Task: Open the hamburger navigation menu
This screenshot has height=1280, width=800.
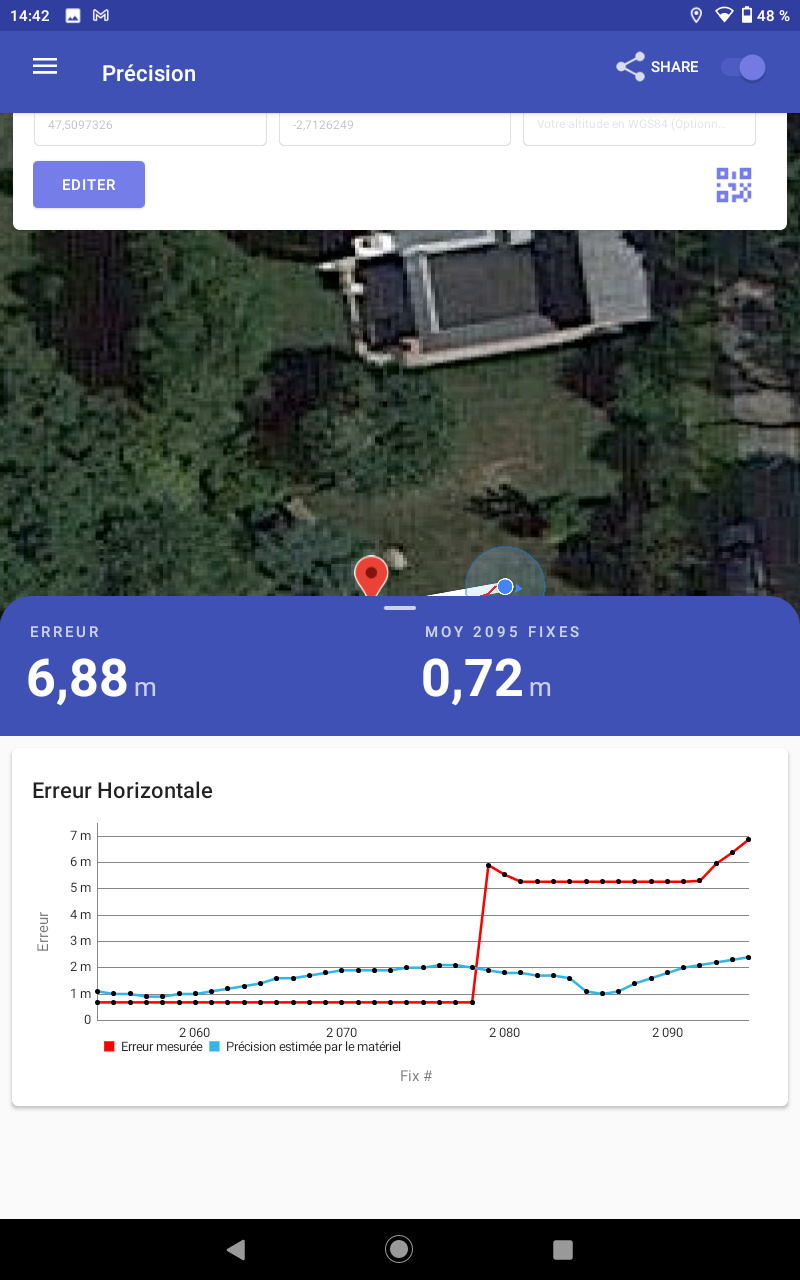Action: (x=45, y=66)
